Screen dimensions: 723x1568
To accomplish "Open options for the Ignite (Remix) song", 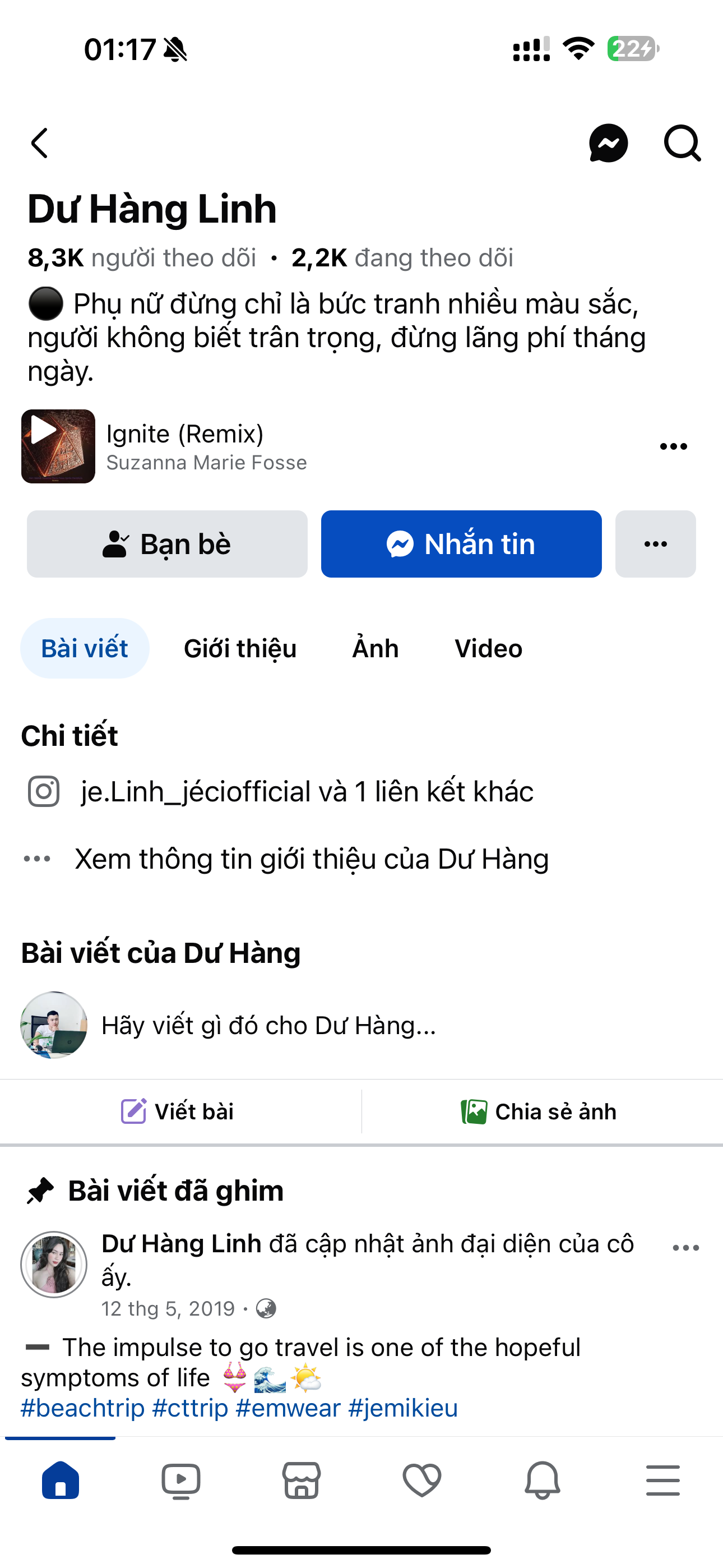I will (x=673, y=446).
